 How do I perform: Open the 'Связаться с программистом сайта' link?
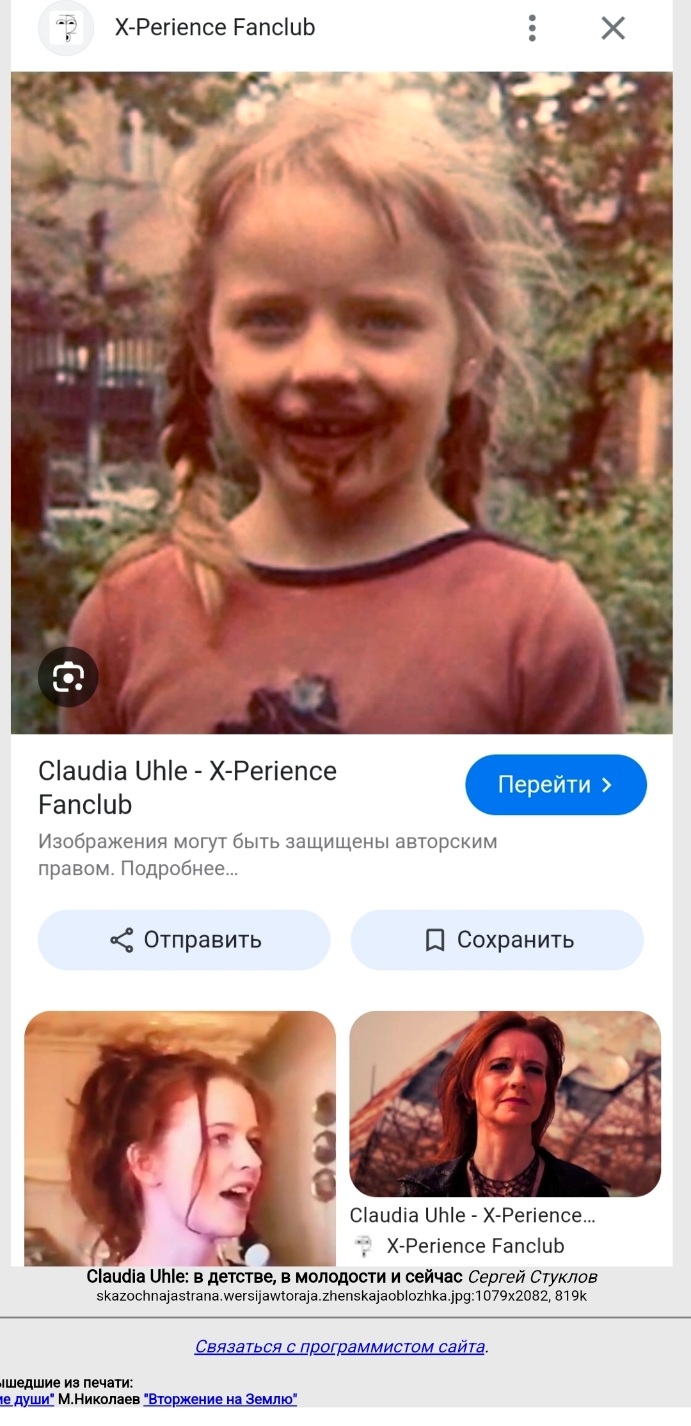point(340,1347)
